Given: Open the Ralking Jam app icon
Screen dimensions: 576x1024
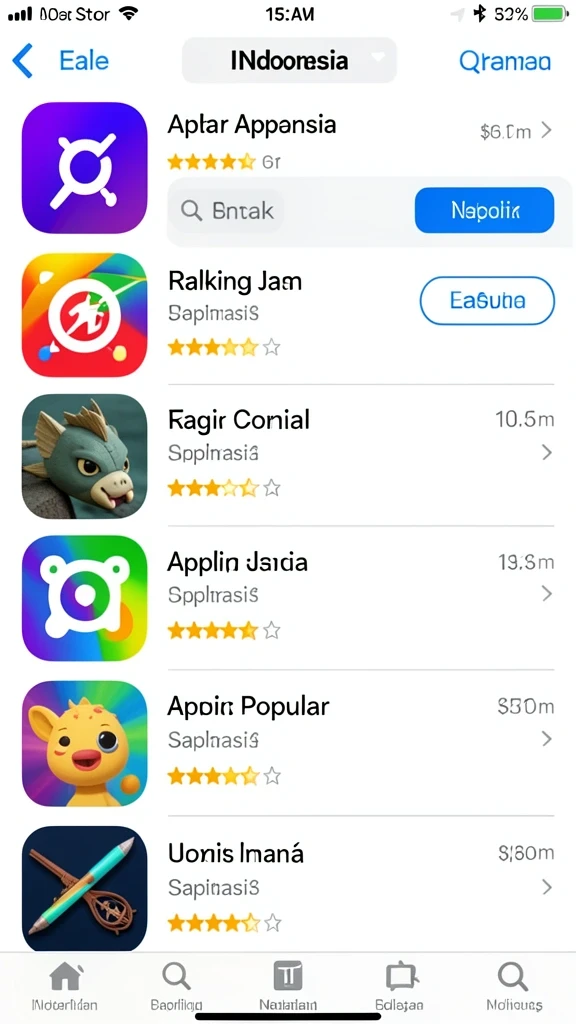Looking at the screenshot, I should 84,315.
